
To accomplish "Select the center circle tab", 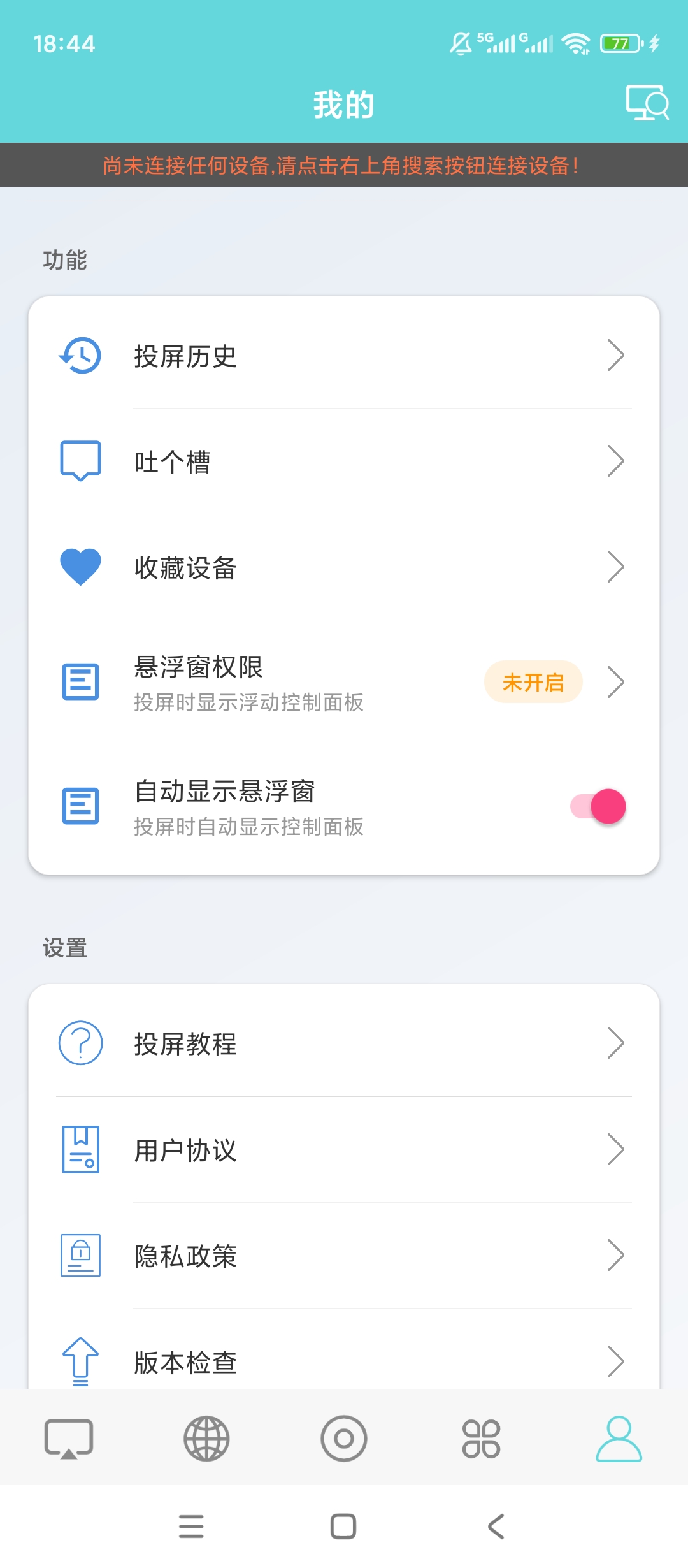I will click(x=344, y=1439).
